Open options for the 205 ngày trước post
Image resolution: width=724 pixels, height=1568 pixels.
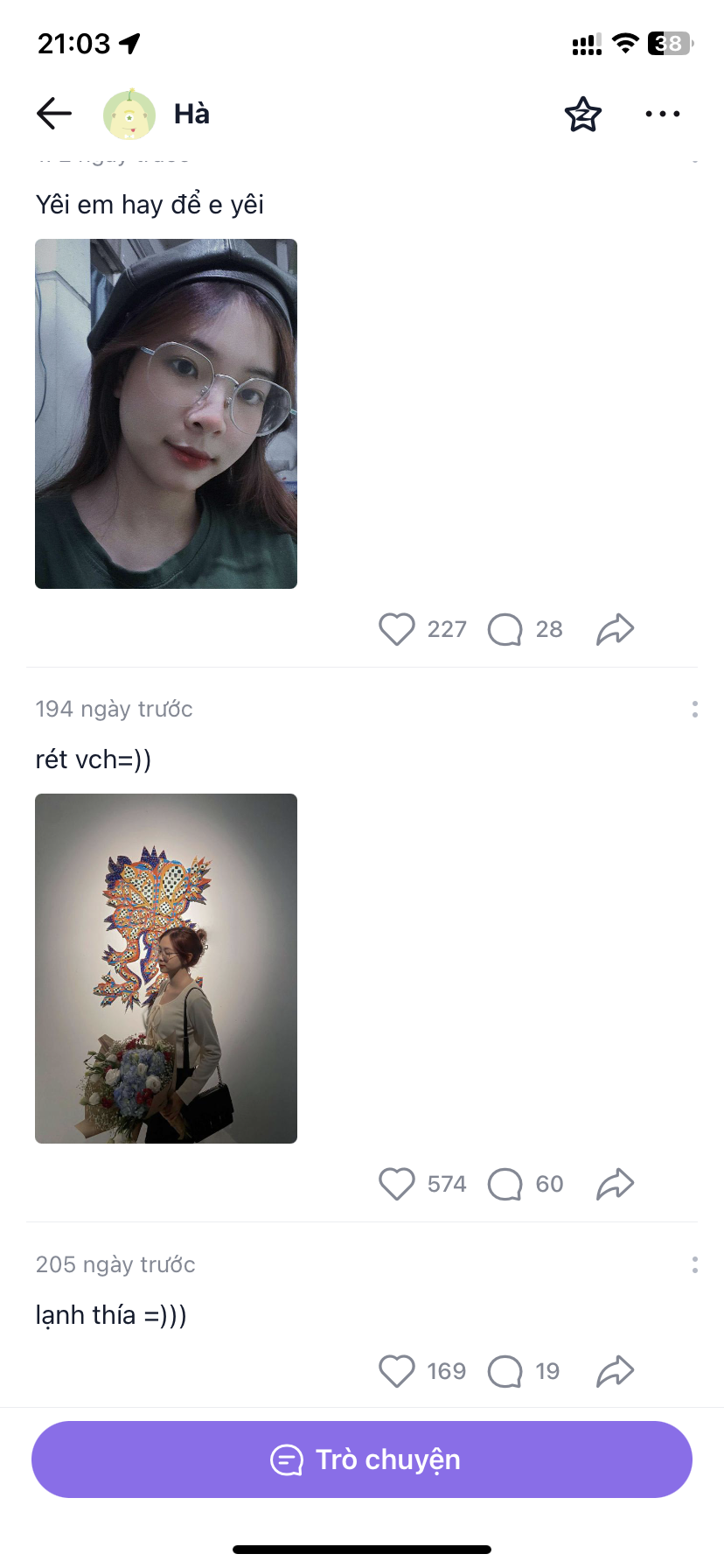click(x=694, y=1264)
